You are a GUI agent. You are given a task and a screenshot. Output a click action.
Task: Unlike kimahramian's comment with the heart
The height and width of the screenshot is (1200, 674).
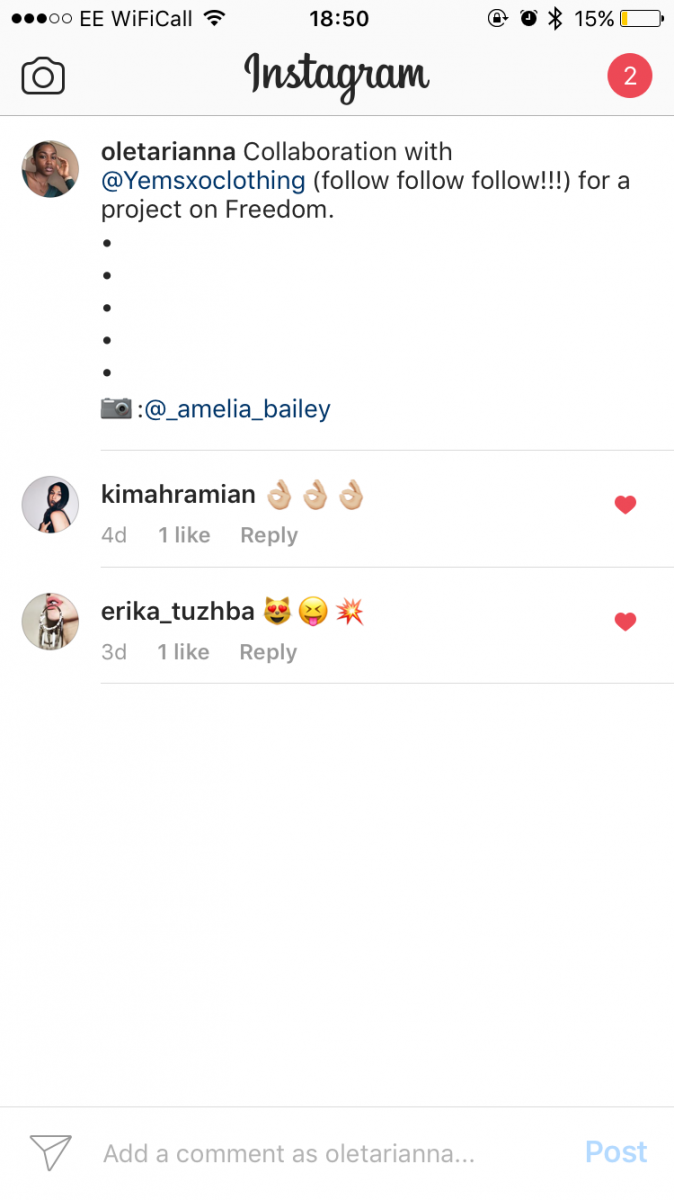click(625, 505)
